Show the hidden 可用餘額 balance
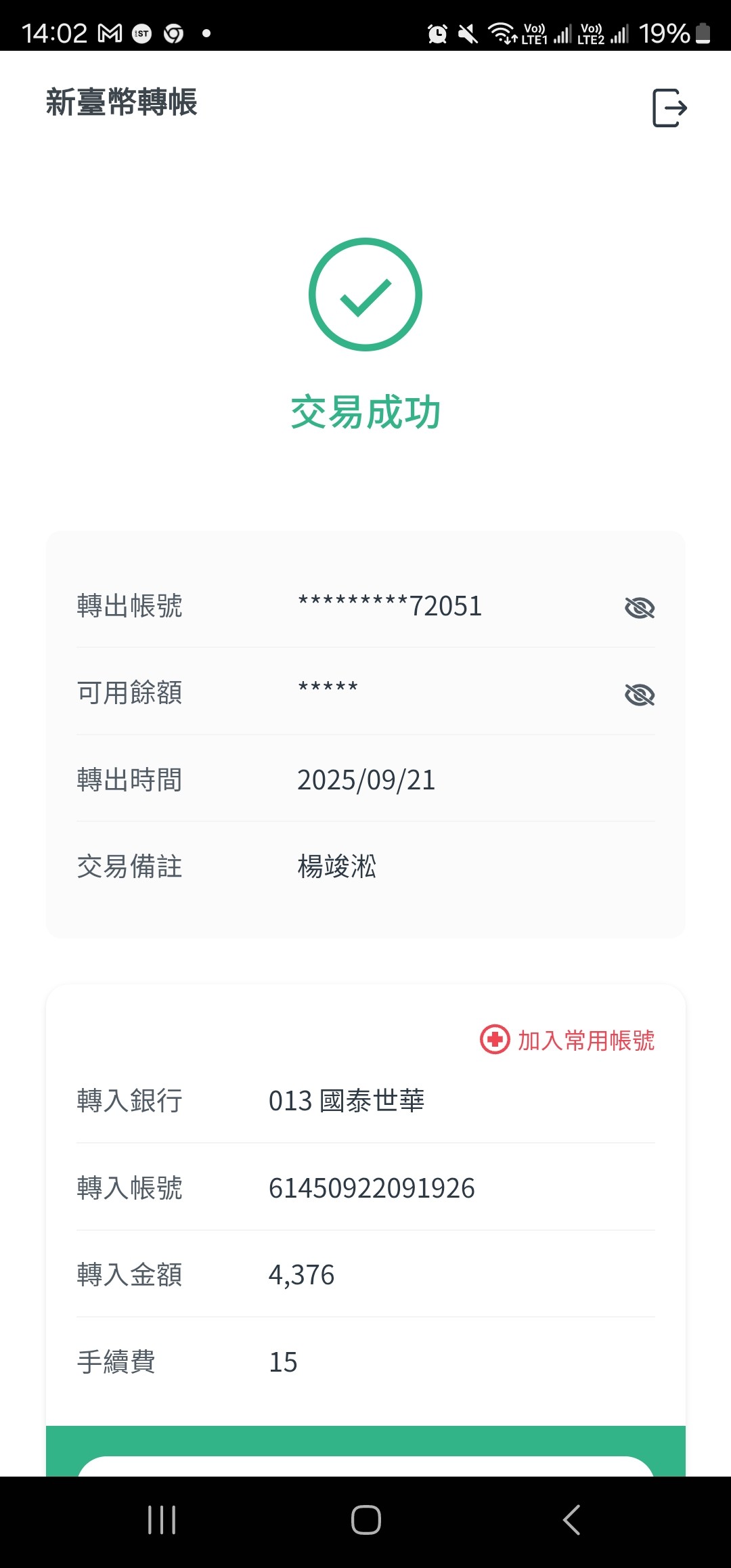The image size is (731, 1568). coord(639,695)
